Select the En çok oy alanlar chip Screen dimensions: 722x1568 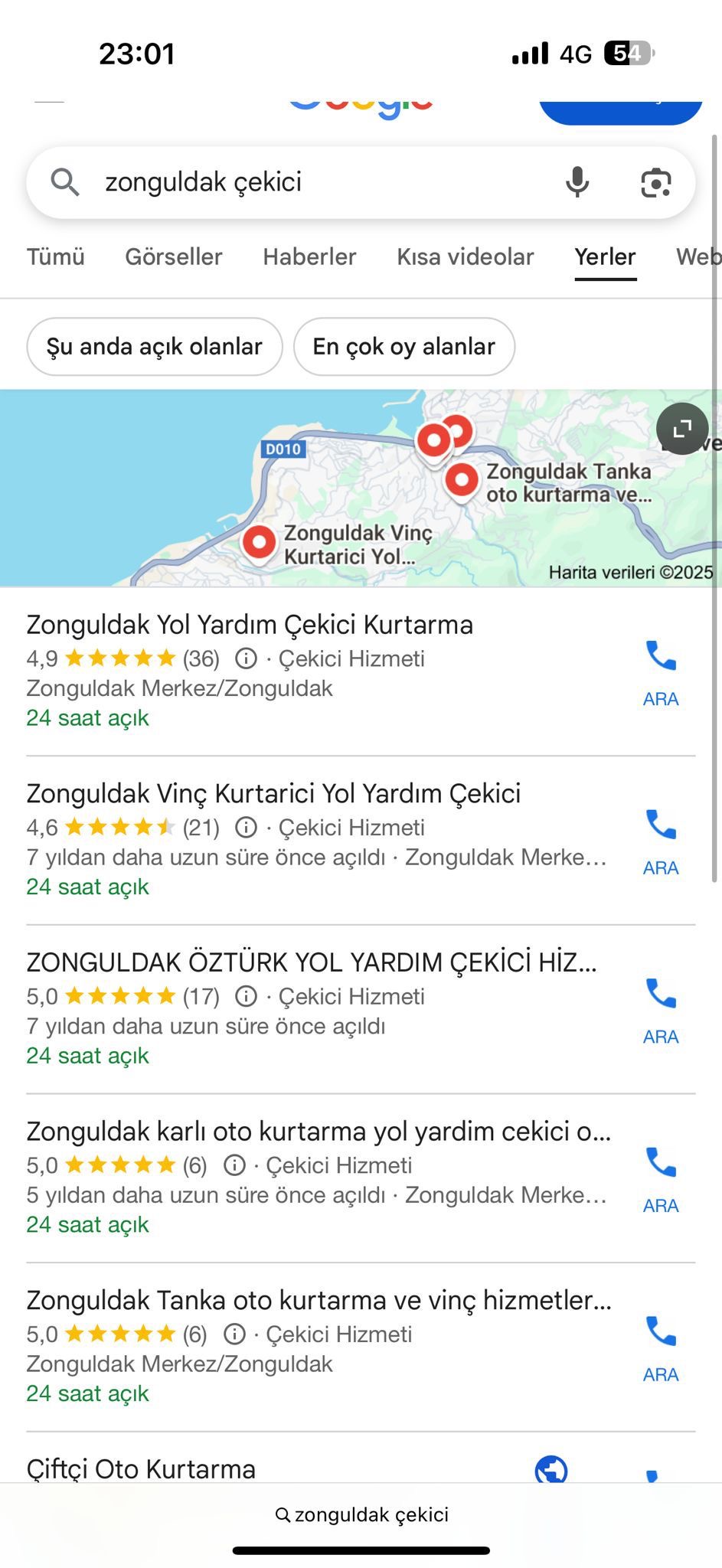(403, 347)
